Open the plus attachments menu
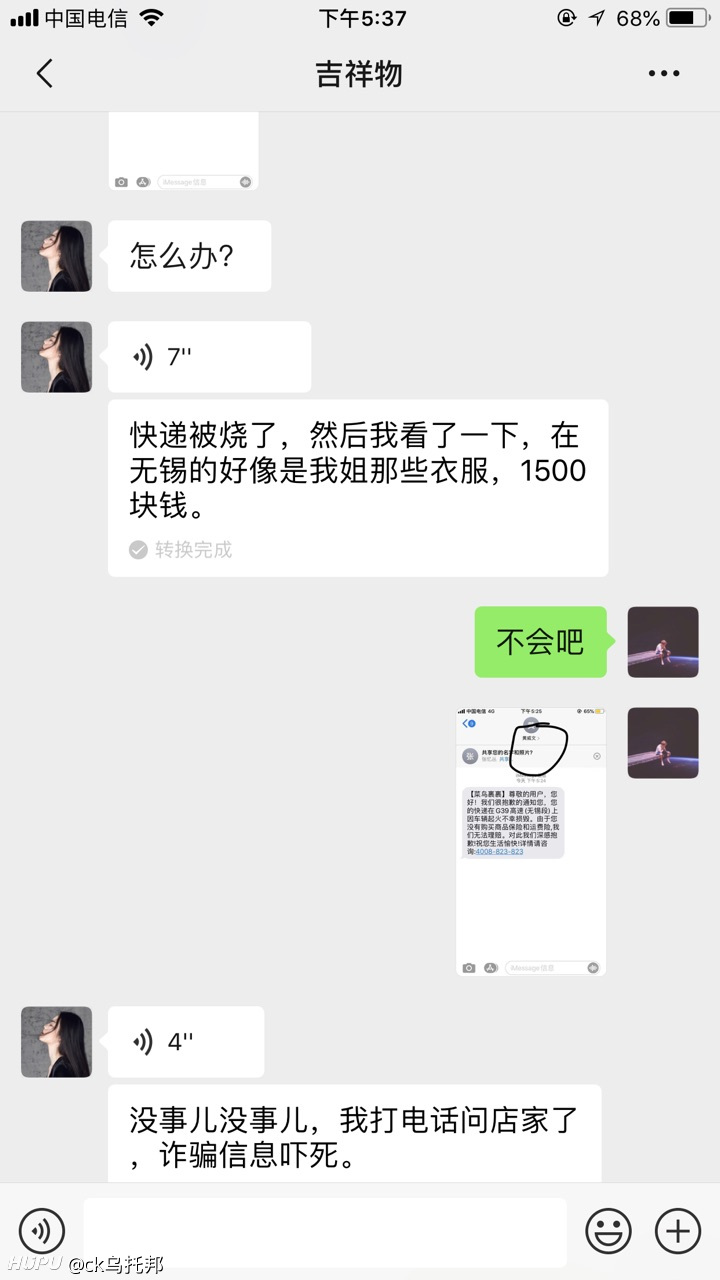Viewport: 720px width, 1280px height. coord(678,1230)
